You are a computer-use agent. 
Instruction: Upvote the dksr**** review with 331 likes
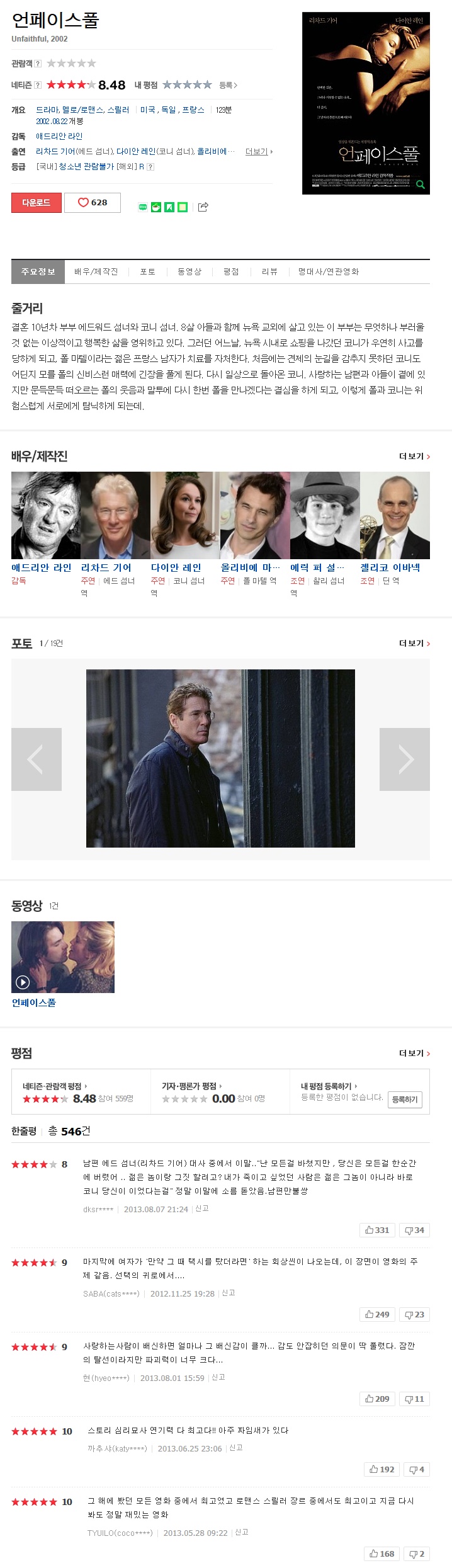(x=377, y=1230)
